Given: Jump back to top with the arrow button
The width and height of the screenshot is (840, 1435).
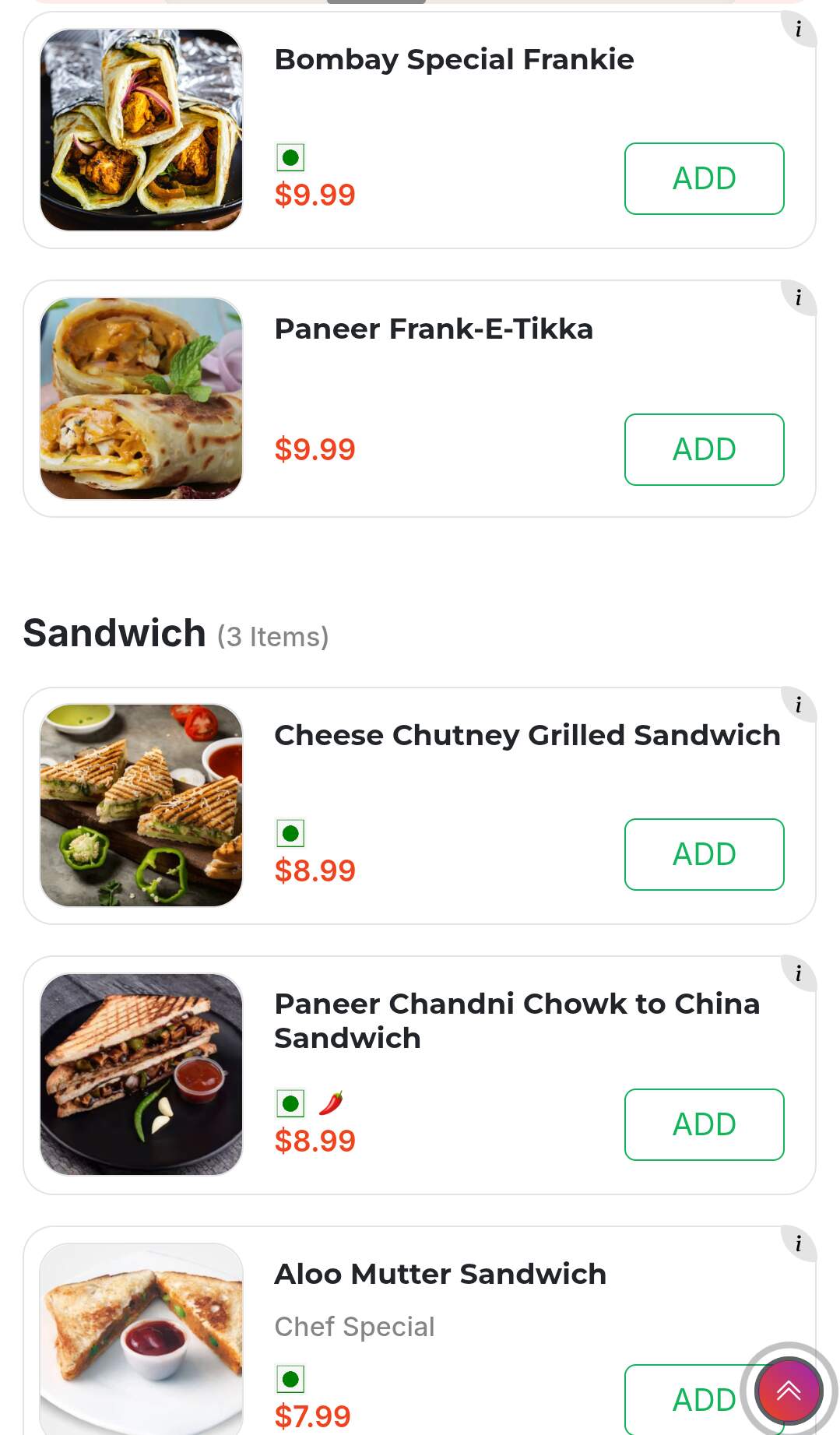Looking at the screenshot, I should tap(789, 1391).
